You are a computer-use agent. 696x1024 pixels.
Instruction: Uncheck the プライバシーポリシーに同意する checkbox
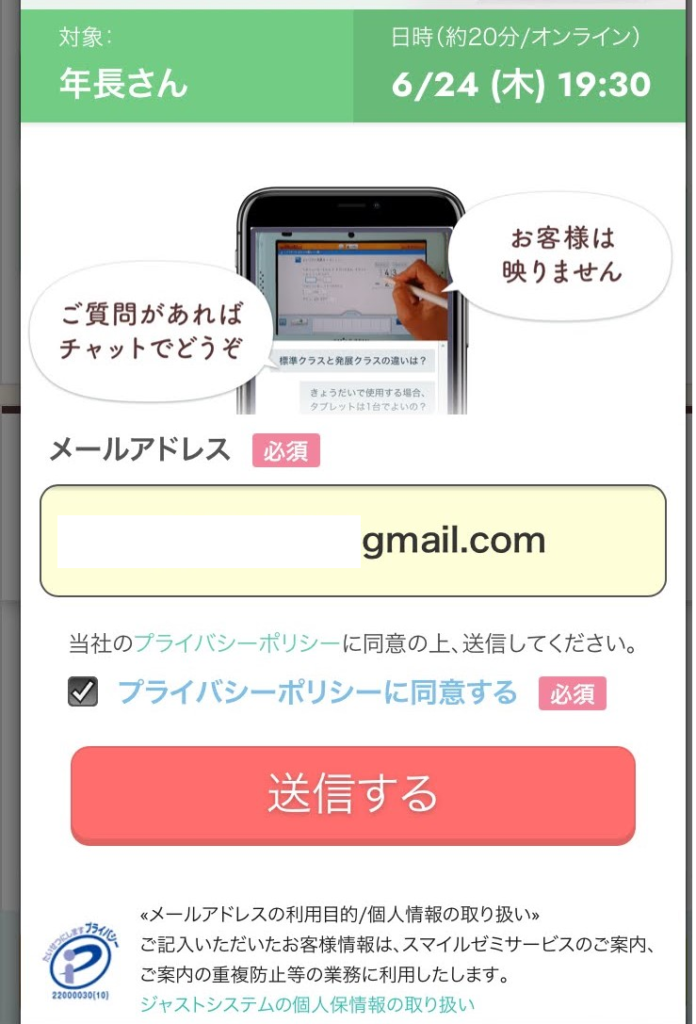pyautogui.click(x=83, y=692)
